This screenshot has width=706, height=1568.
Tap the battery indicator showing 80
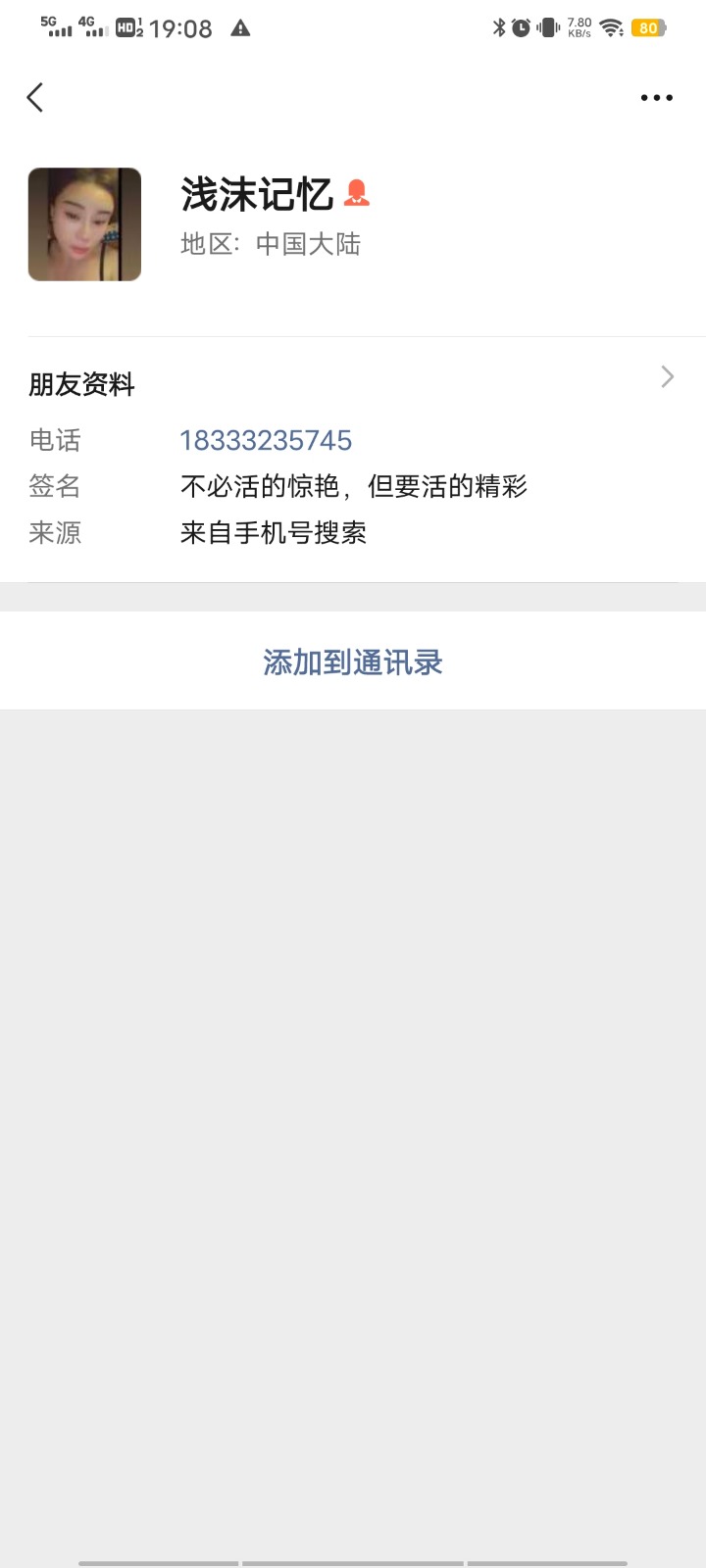click(647, 28)
